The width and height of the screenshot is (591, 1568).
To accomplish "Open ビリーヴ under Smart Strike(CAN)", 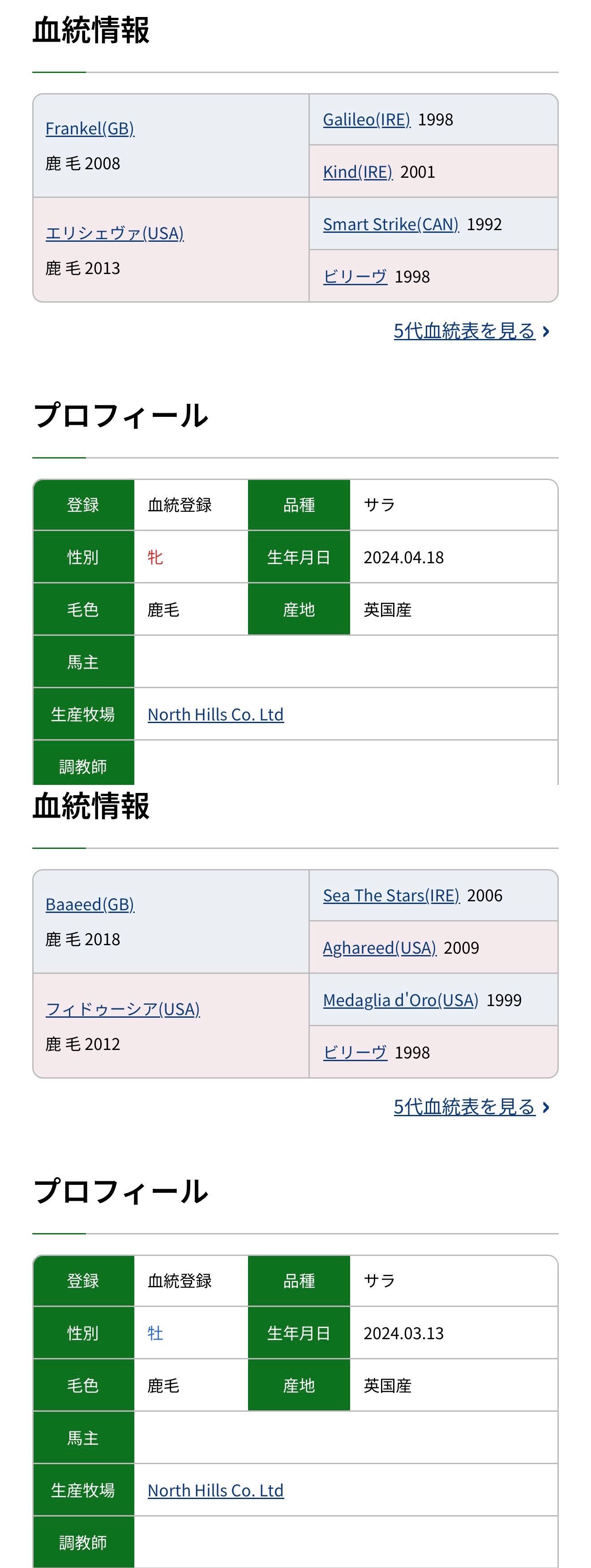I will tap(355, 276).
